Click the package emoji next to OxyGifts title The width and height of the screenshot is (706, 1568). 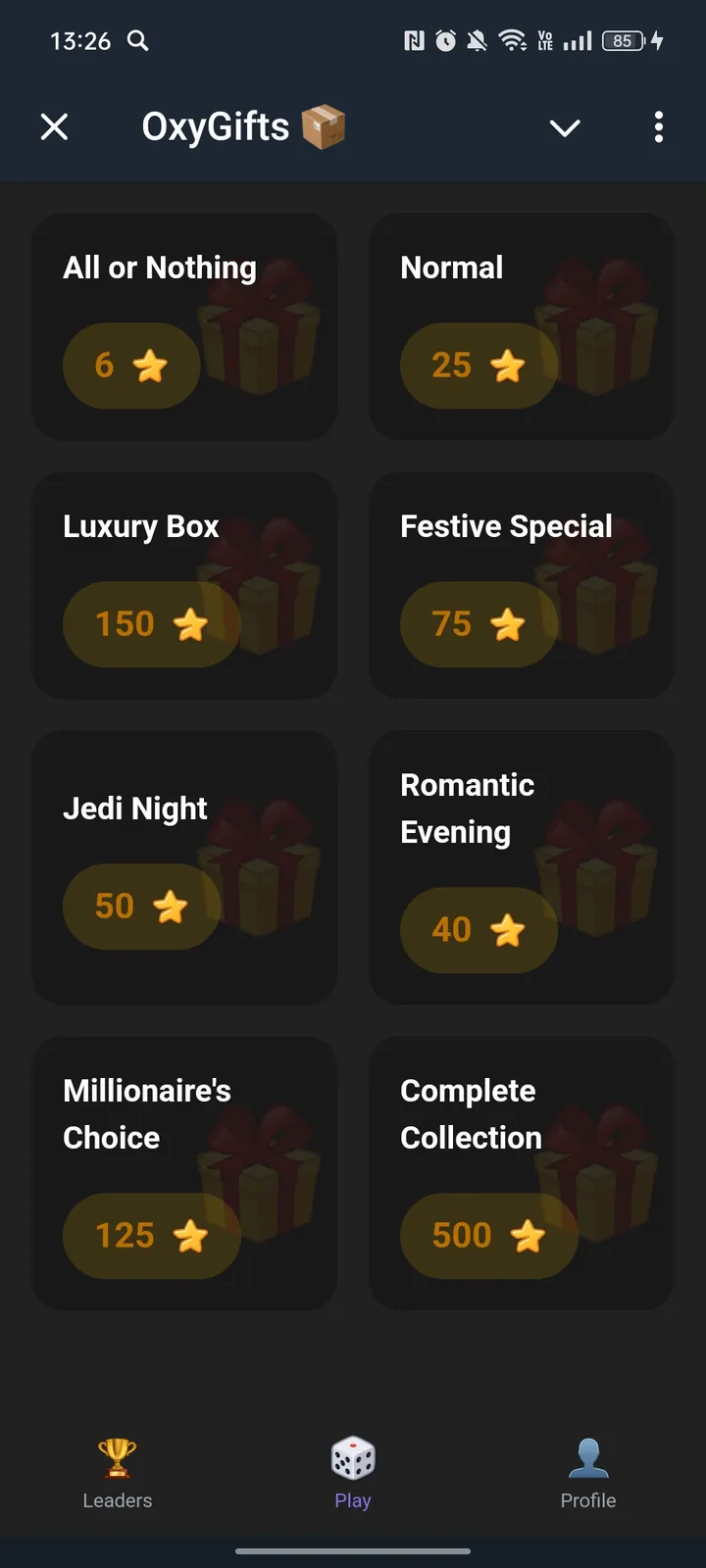[x=323, y=125]
